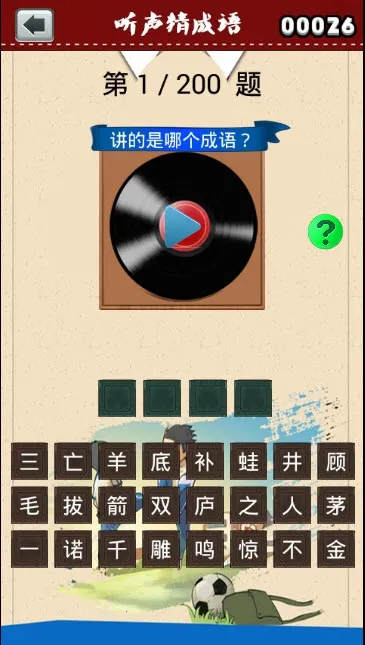Open the green question mark hint

coord(325,231)
